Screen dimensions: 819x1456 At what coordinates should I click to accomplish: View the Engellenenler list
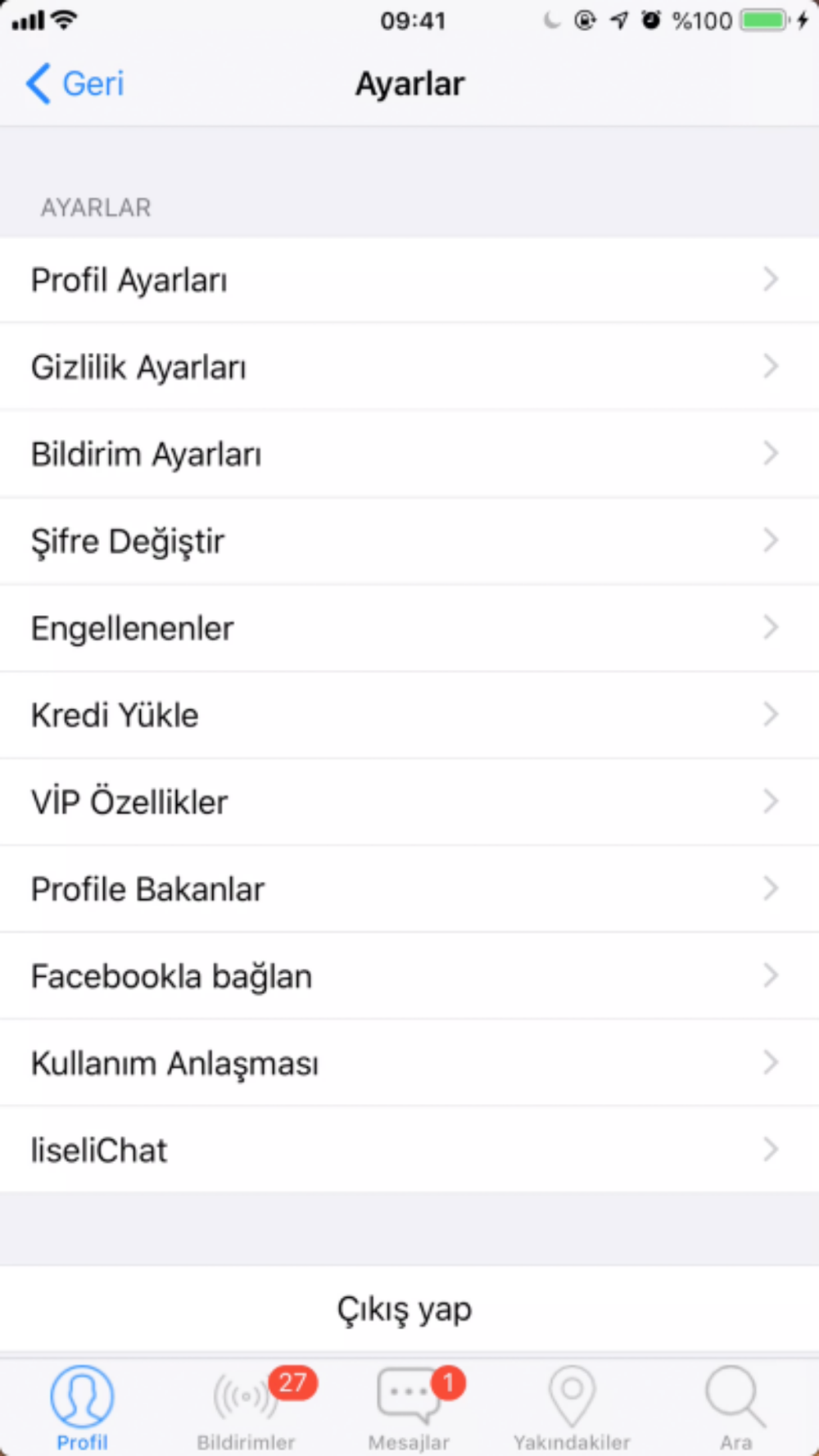(409, 628)
